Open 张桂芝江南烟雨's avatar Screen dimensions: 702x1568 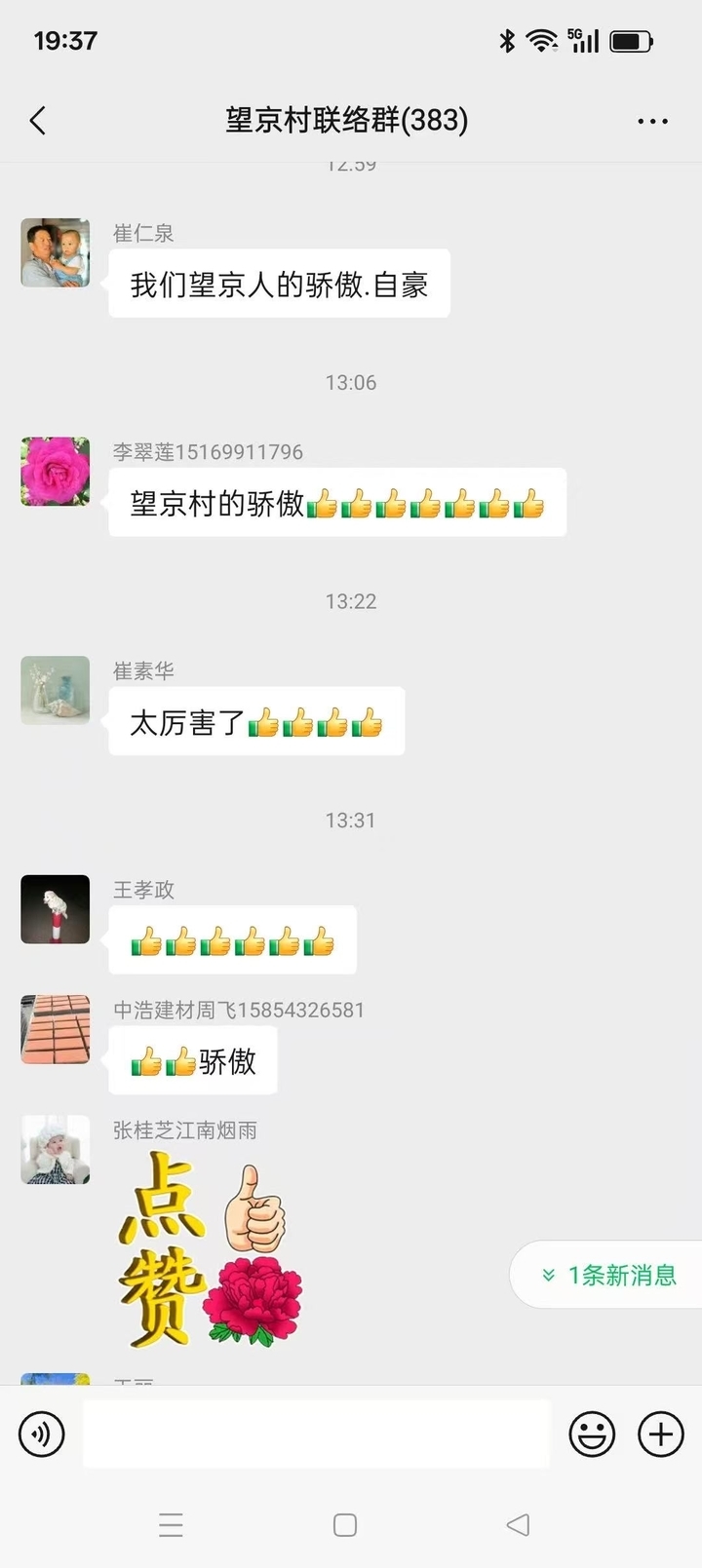click(56, 1150)
